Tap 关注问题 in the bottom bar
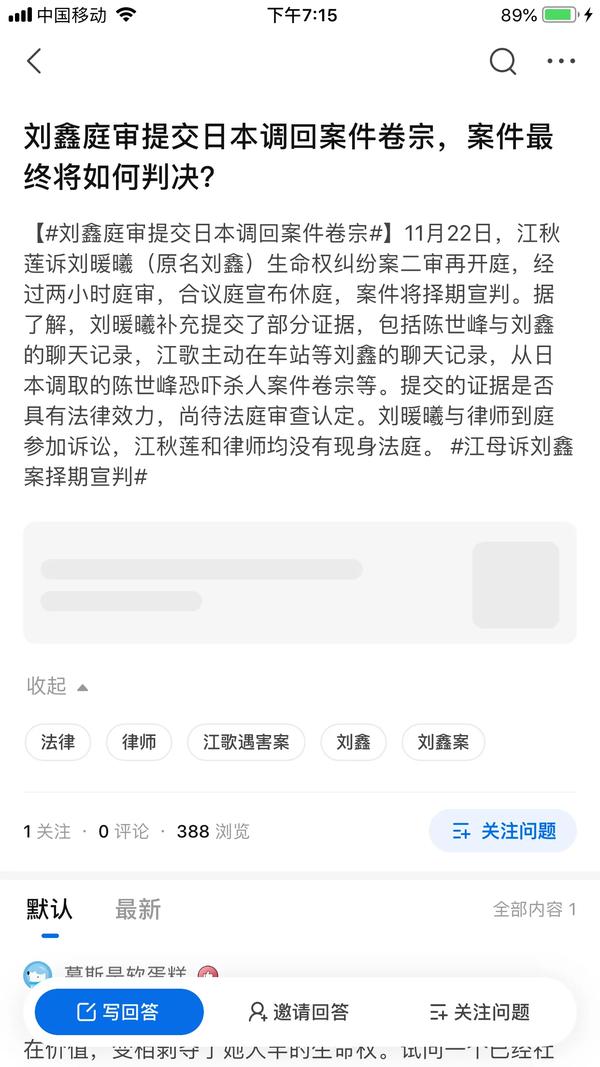Screen dimensions: 600x1067 478,1012
